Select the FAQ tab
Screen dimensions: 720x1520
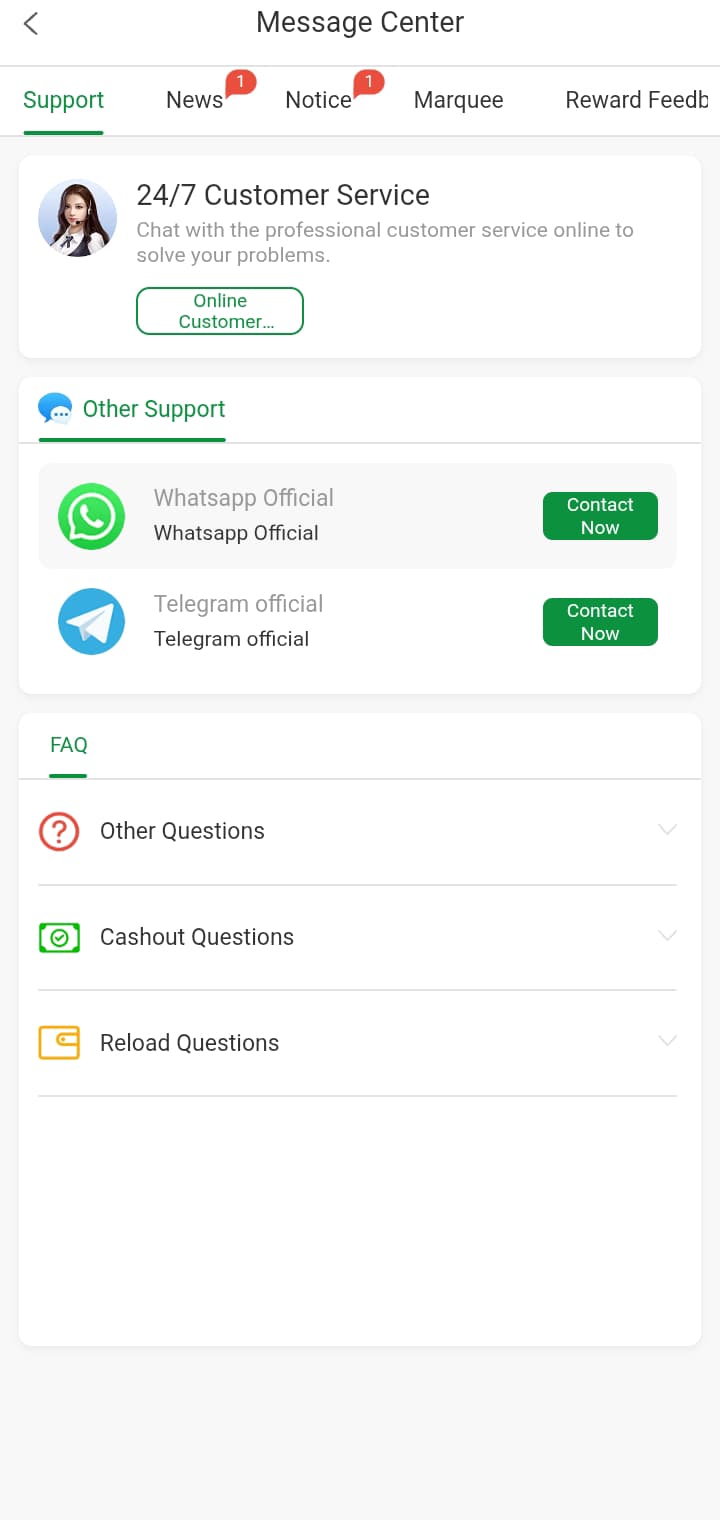pos(69,745)
